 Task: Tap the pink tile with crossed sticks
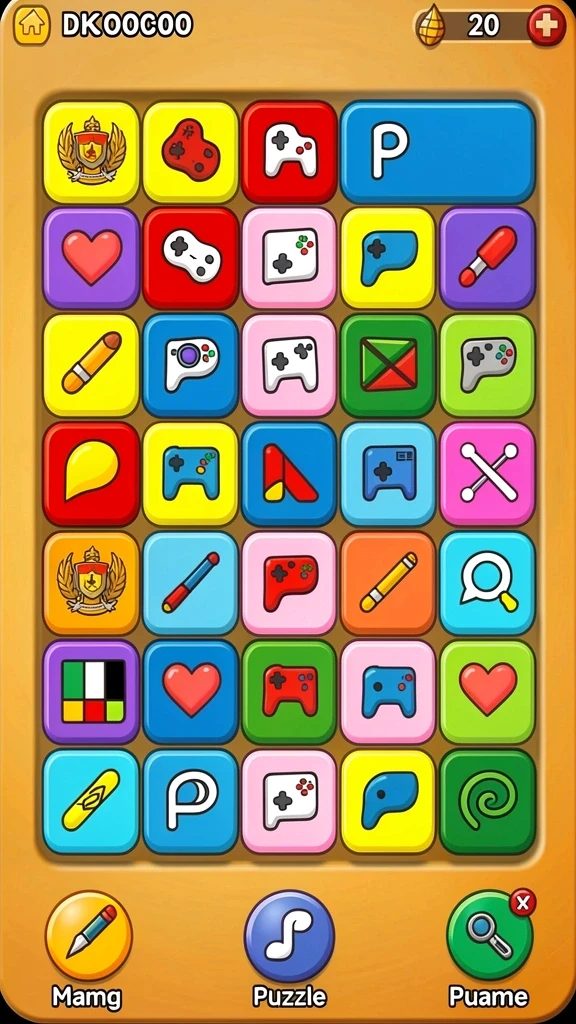(488, 473)
